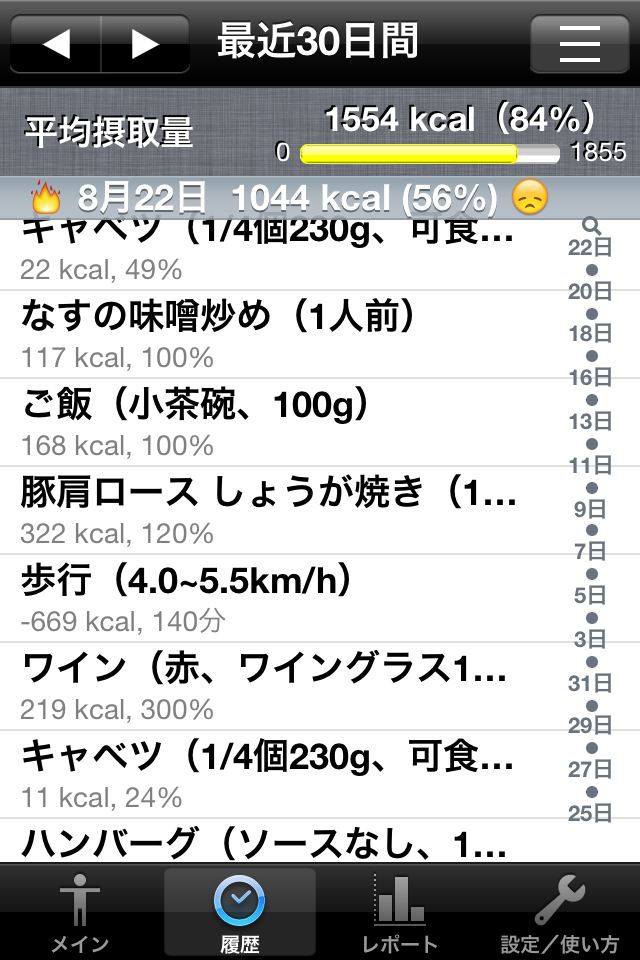
Task: Open the なすの味噌炒め entry
Action: coord(270,334)
